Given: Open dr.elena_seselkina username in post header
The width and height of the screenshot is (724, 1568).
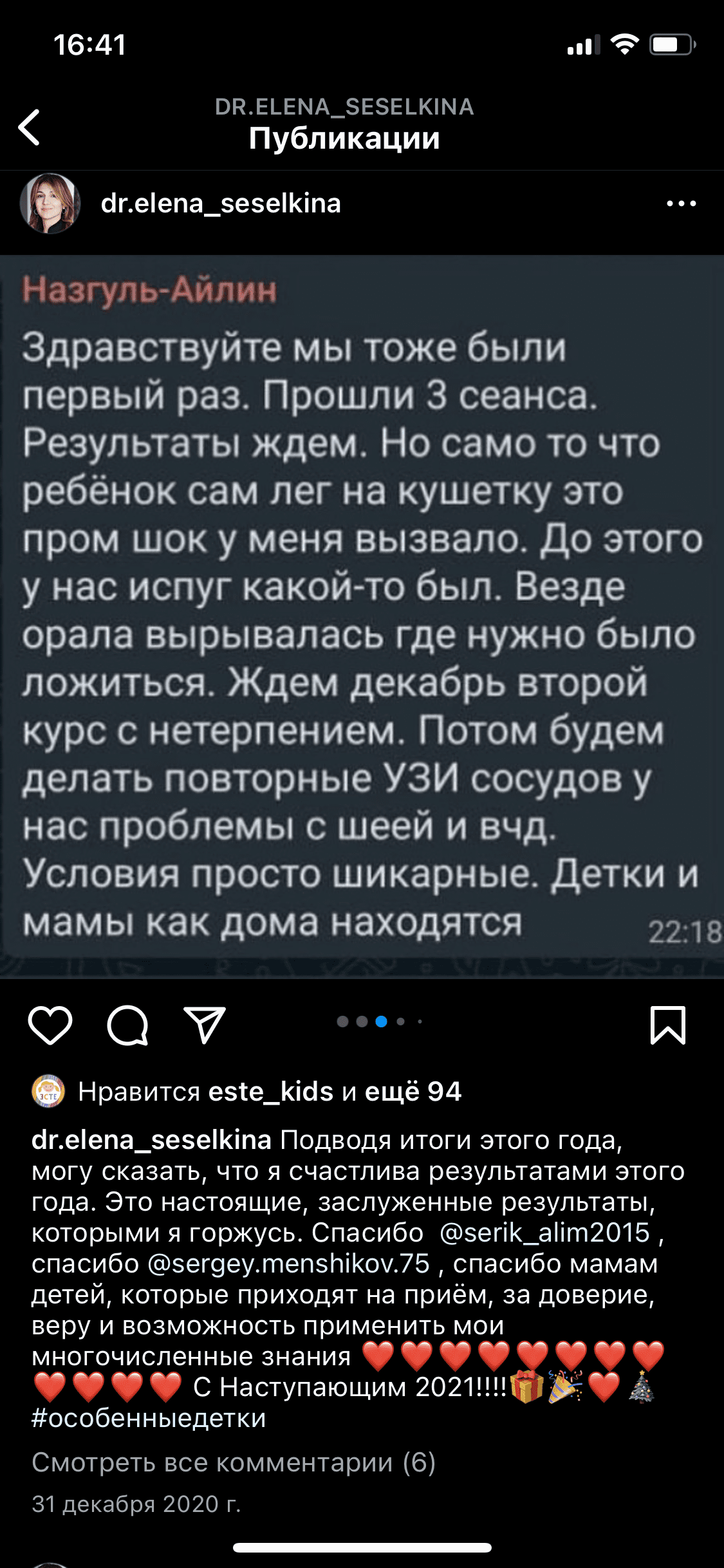Looking at the screenshot, I should coord(221,203).
